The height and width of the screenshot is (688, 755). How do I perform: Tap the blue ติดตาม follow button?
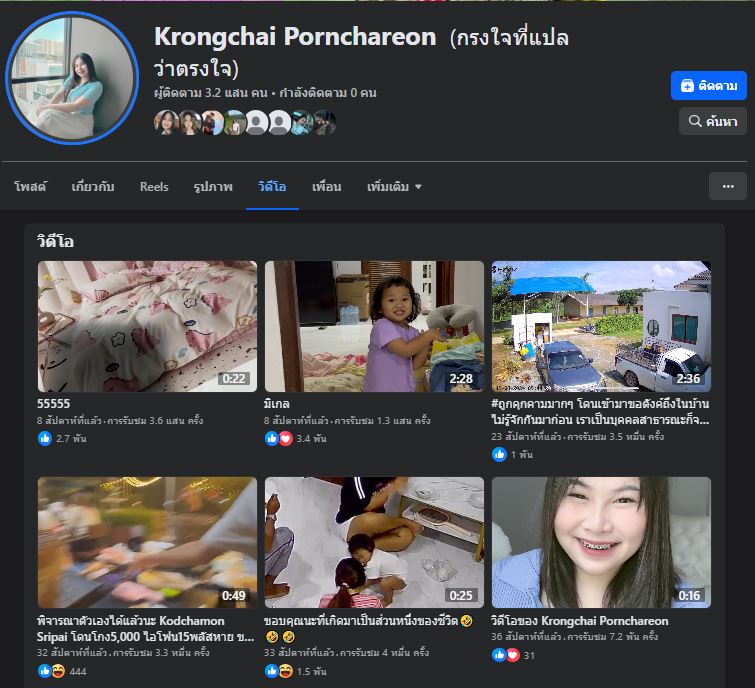click(708, 85)
